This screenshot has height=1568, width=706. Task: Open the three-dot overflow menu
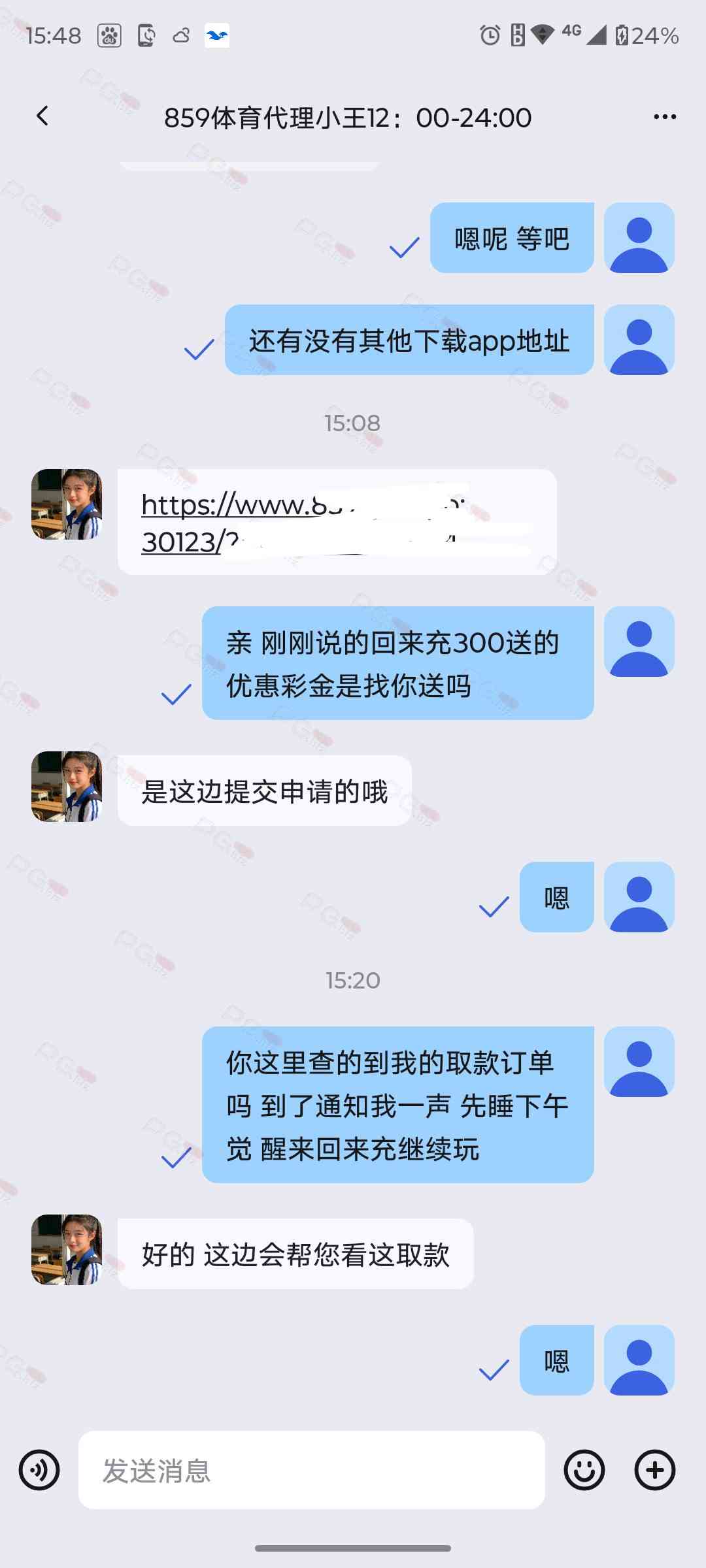click(664, 117)
